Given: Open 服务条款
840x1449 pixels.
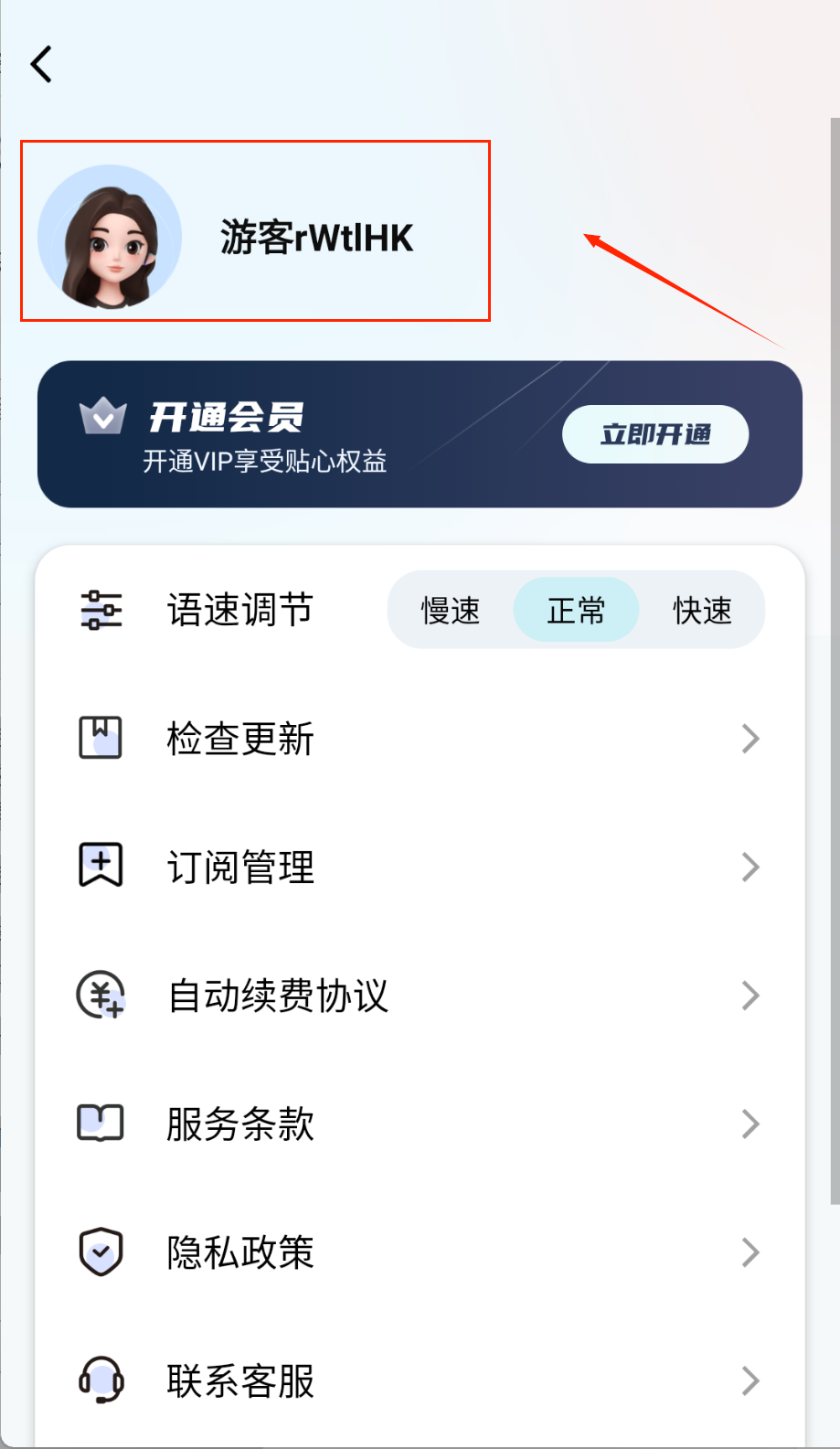Looking at the screenshot, I should [420, 1124].
